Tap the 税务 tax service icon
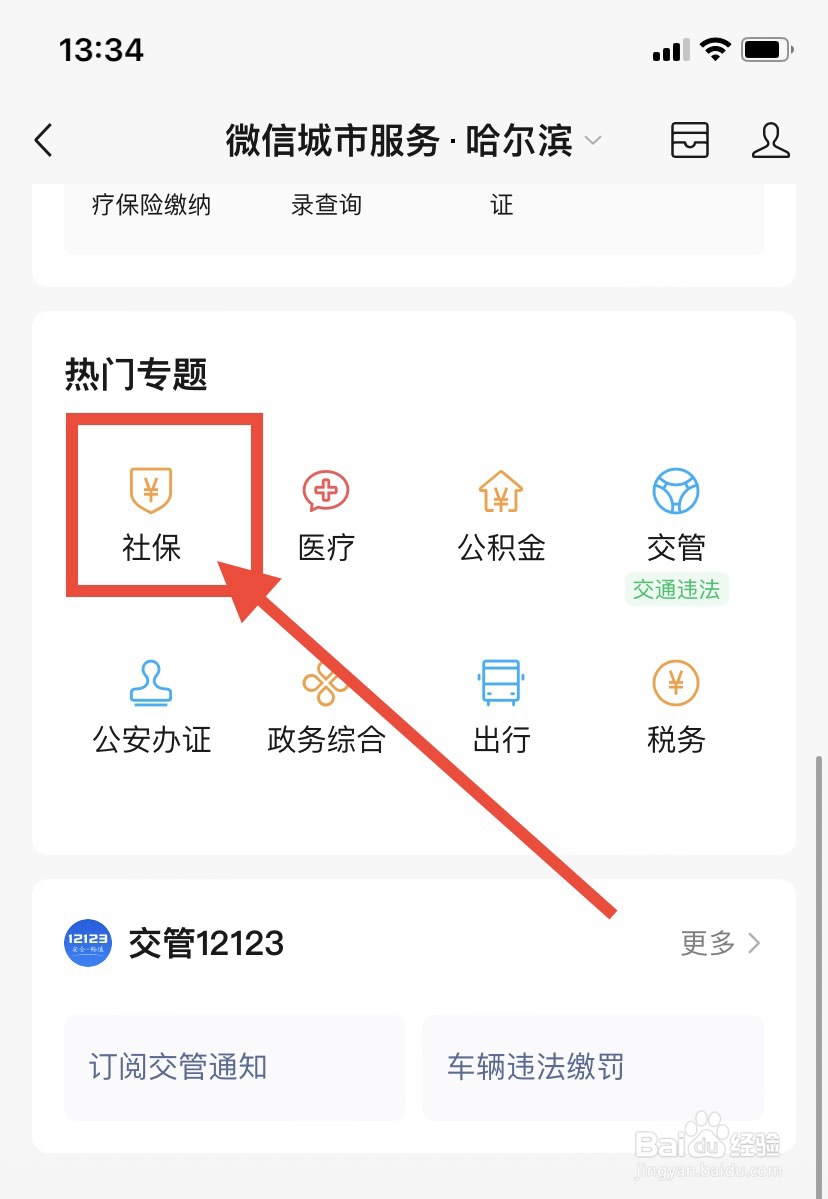 [x=676, y=705]
